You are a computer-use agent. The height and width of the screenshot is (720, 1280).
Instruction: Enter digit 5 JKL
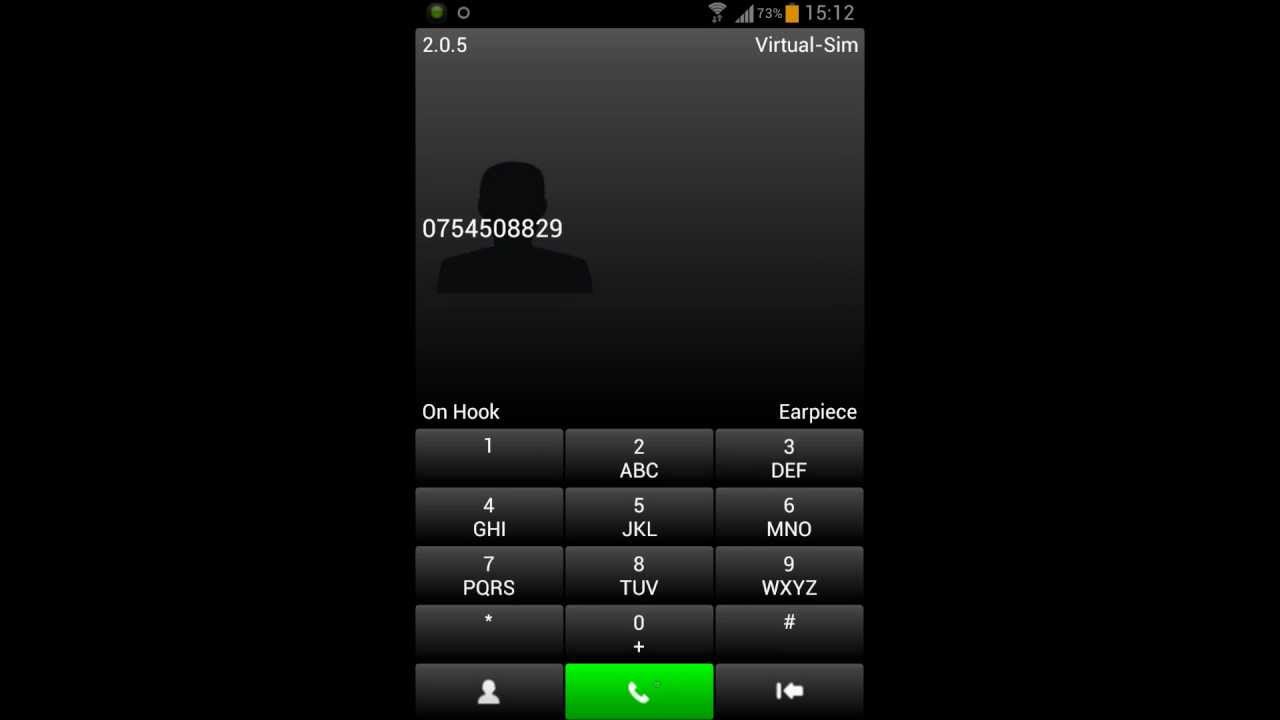(639, 517)
